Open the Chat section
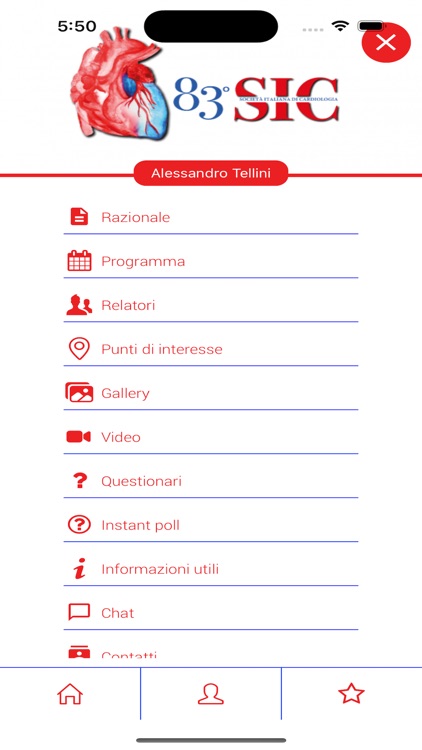Image resolution: width=422 pixels, height=750 pixels. (211, 613)
